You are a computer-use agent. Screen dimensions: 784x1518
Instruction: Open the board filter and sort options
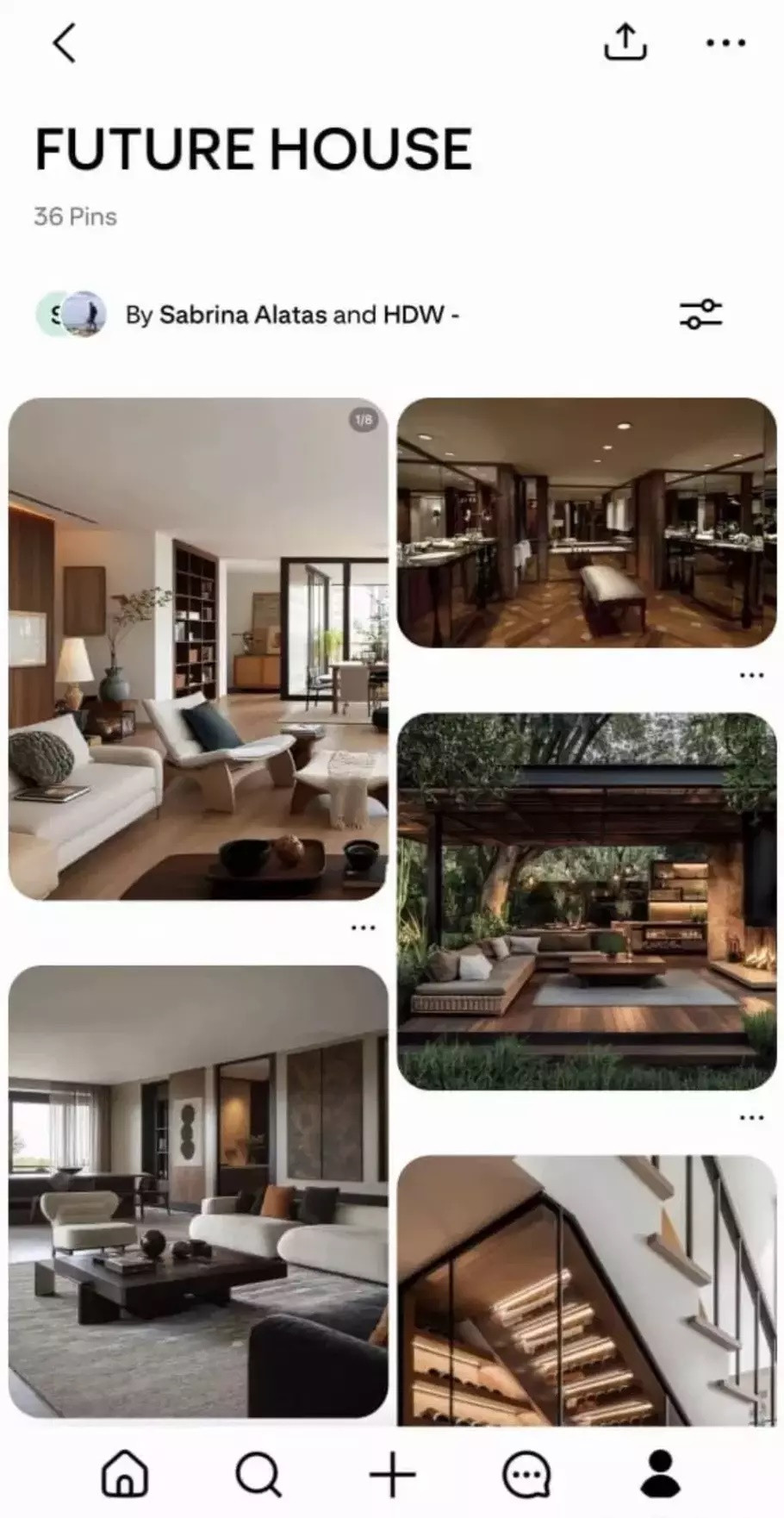[700, 314]
